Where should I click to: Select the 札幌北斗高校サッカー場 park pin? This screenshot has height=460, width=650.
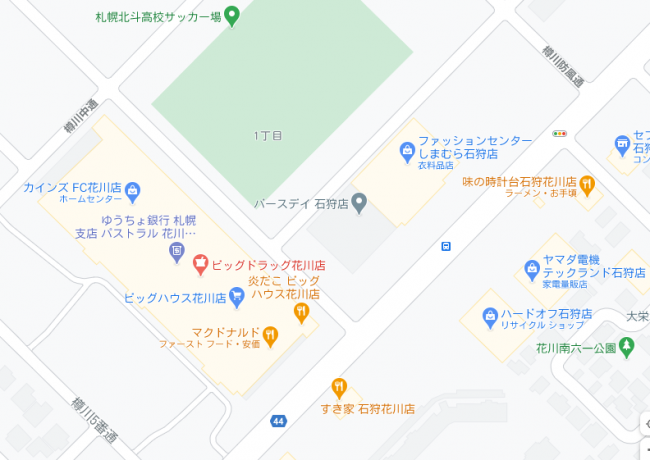point(232,16)
